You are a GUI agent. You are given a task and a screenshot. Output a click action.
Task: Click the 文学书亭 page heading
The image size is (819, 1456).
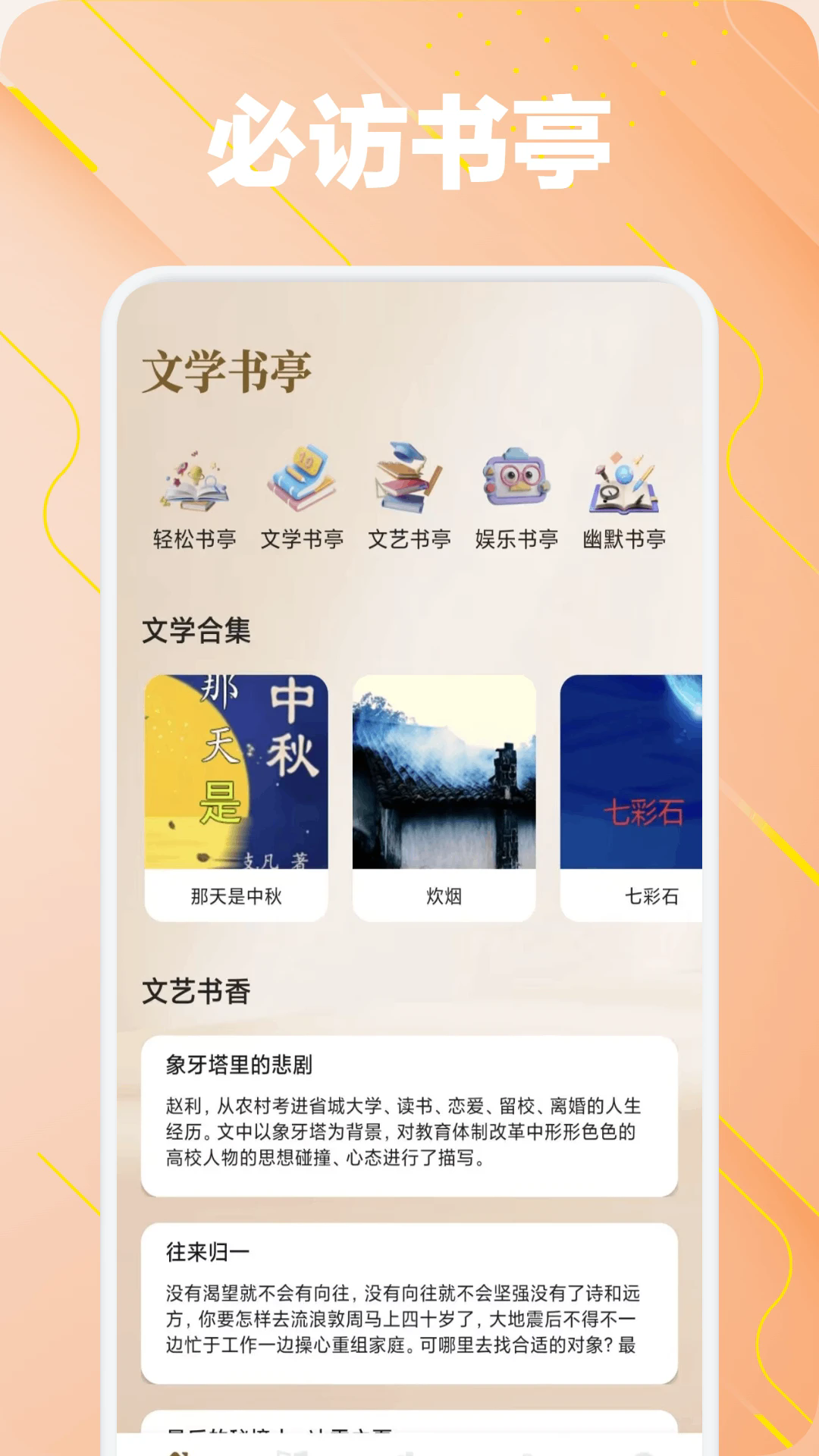(x=227, y=369)
